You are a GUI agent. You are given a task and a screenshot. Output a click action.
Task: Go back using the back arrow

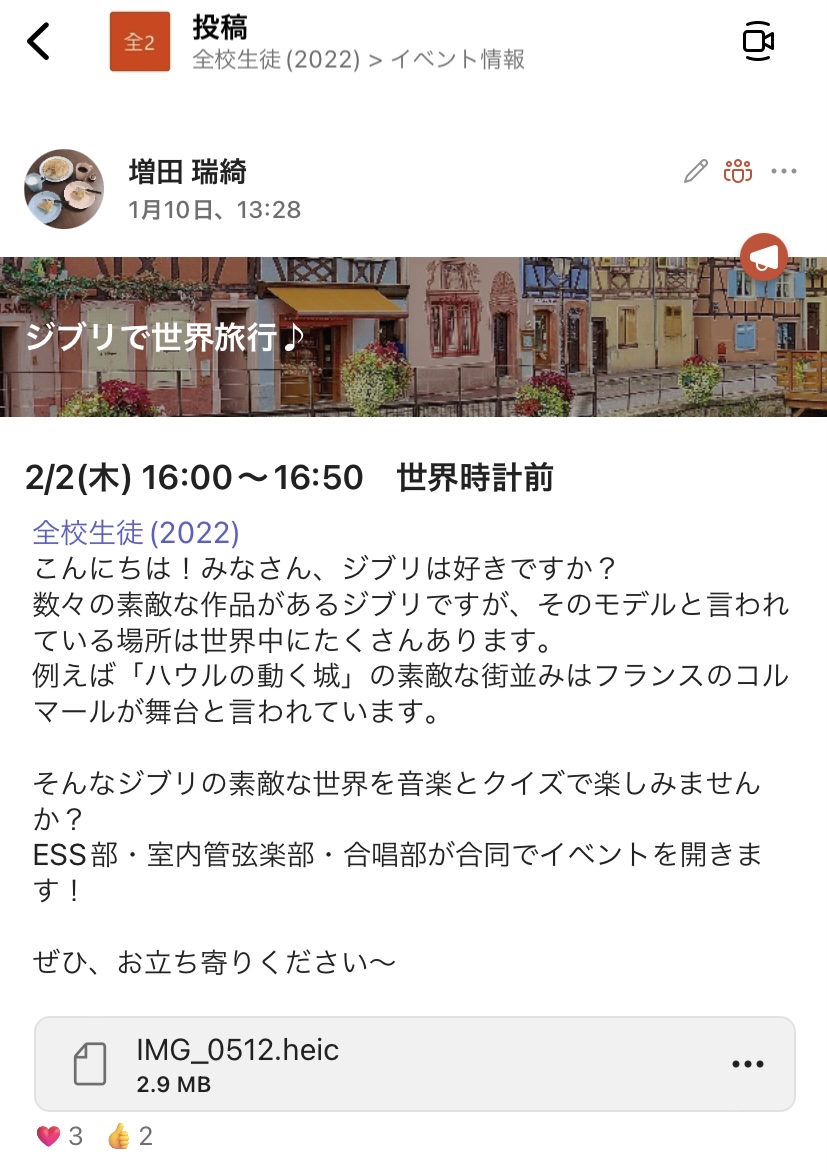[x=38, y=42]
